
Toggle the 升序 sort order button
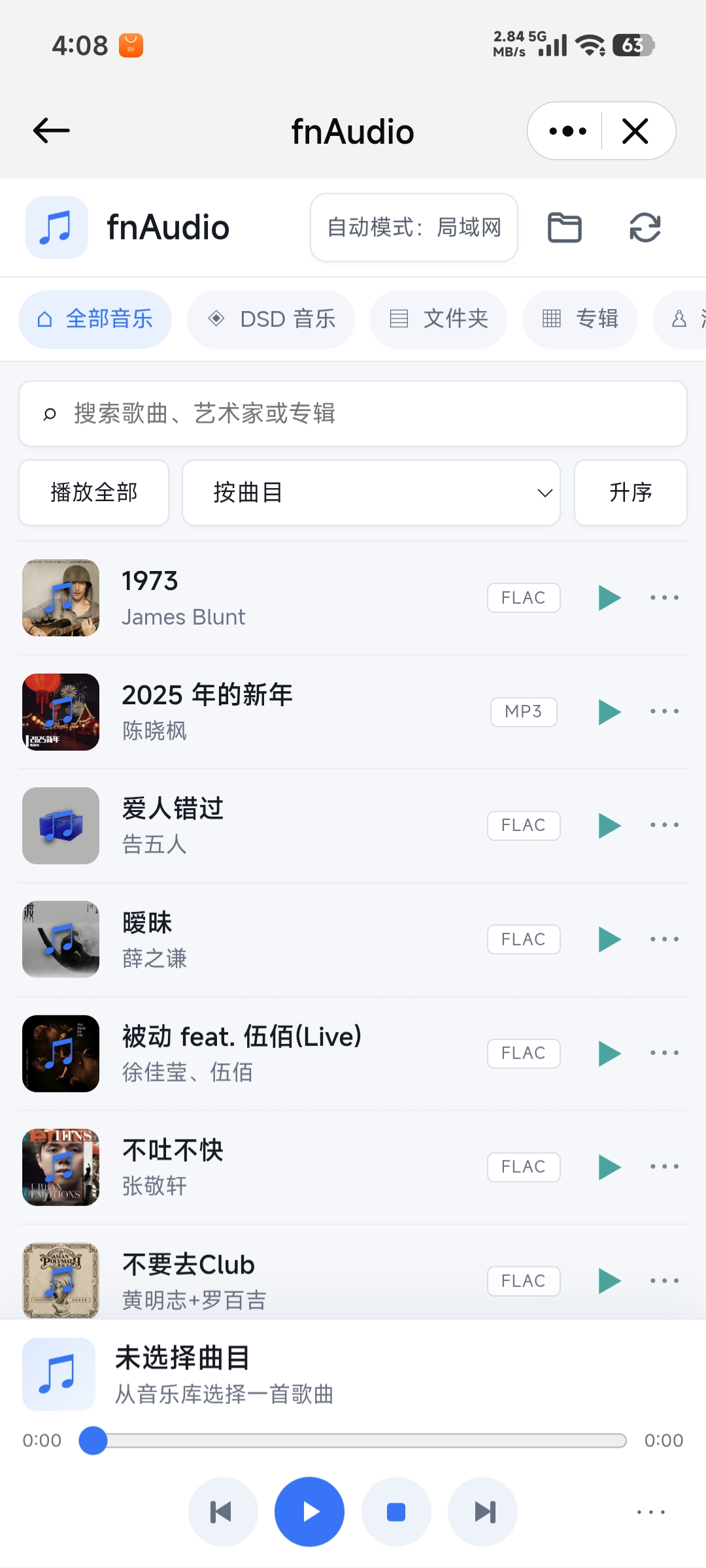(x=631, y=493)
